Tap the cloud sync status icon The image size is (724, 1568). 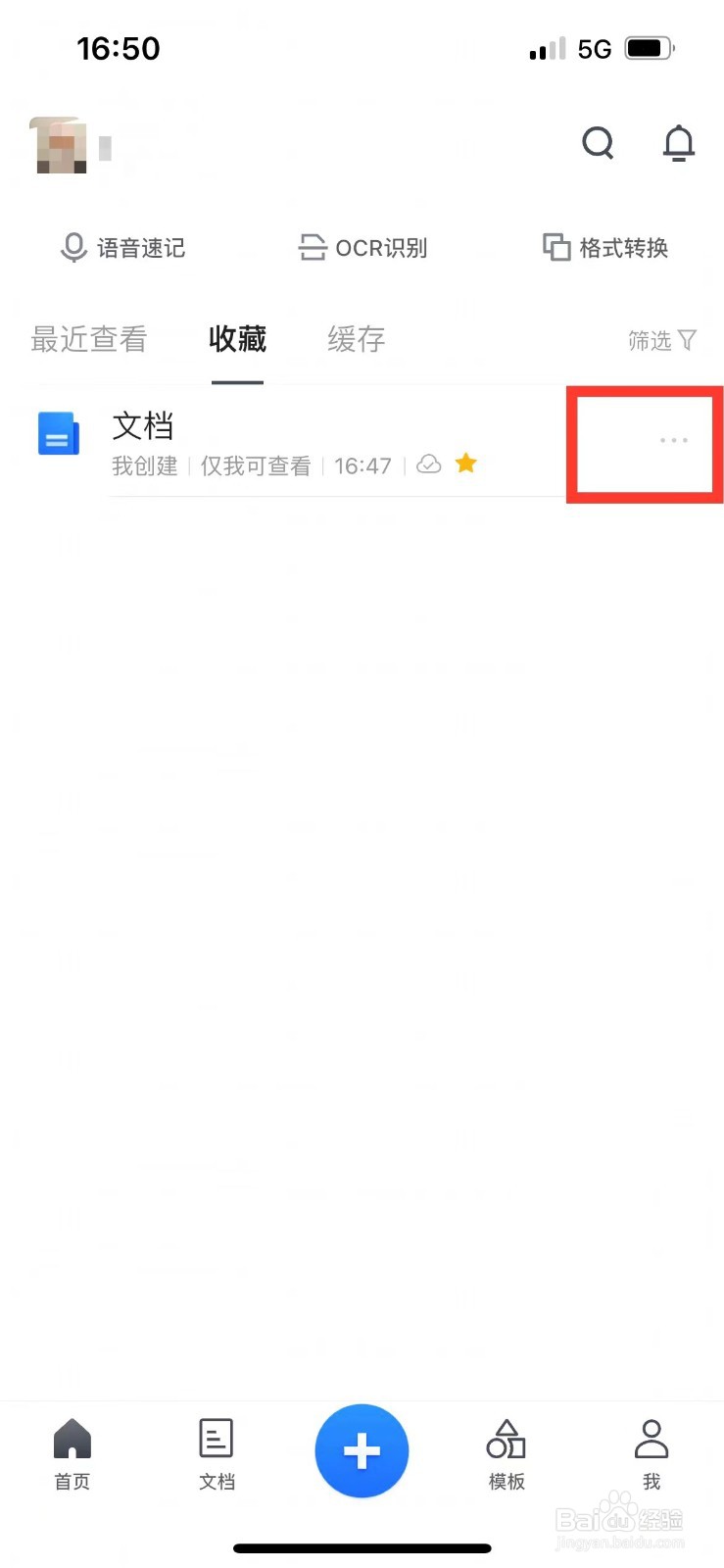coord(429,464)
